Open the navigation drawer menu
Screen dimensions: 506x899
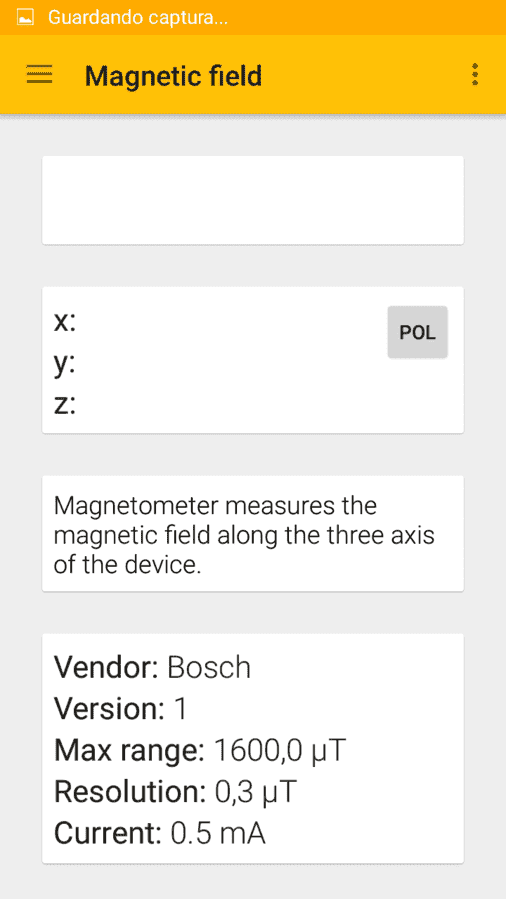click(40, 75)
